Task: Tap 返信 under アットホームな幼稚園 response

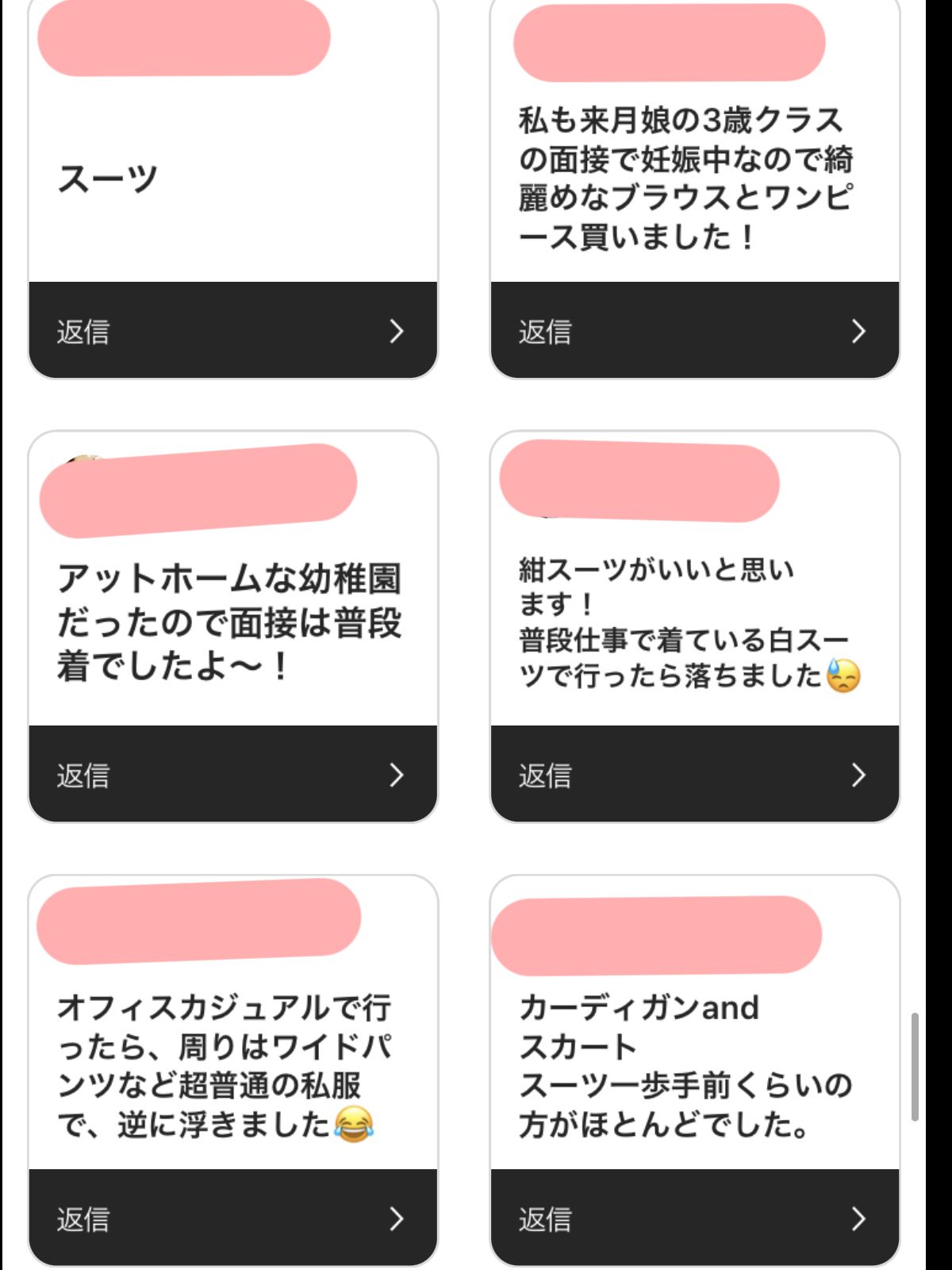Action: pyautogui.click(x=232, y=774)
